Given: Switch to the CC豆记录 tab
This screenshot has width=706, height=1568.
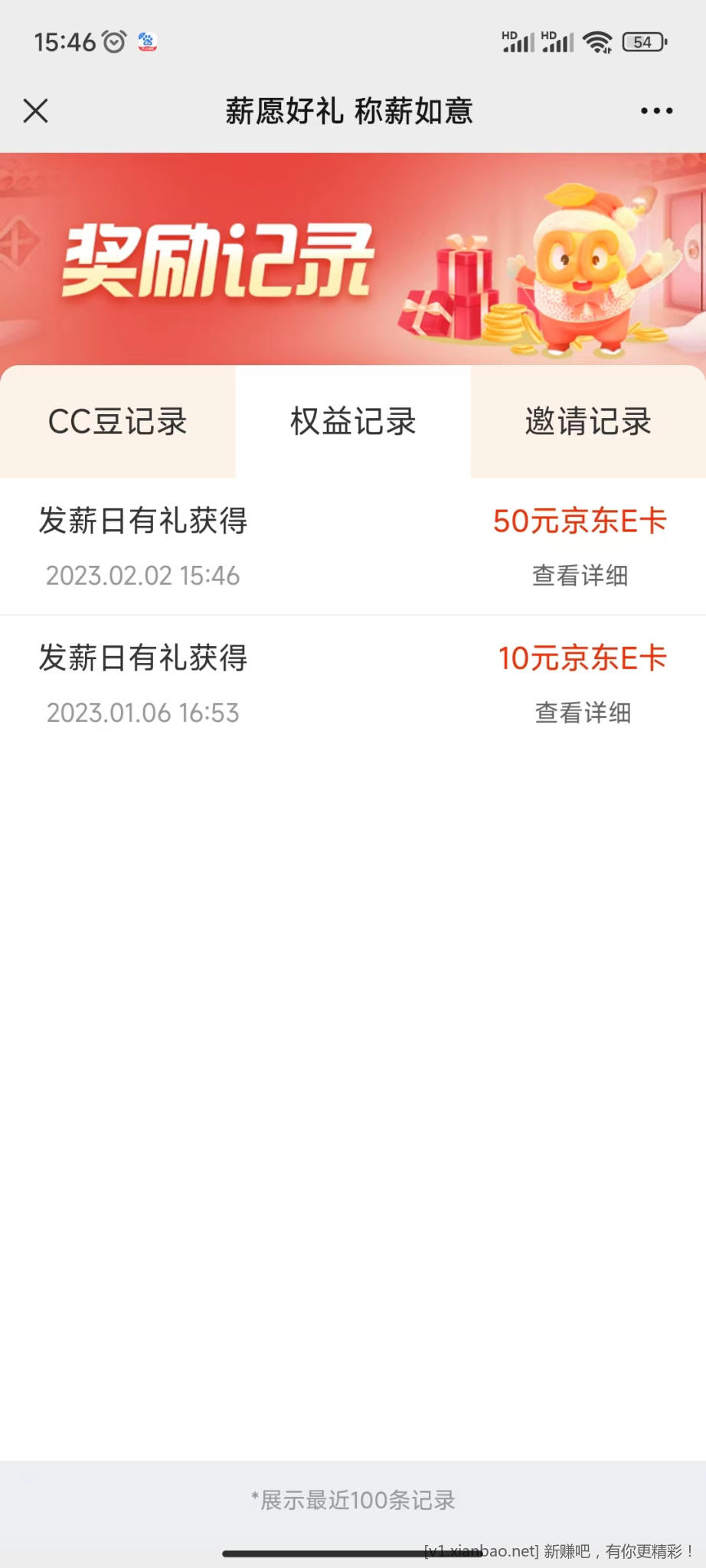Looking at the screenshot, I should 117,422.
